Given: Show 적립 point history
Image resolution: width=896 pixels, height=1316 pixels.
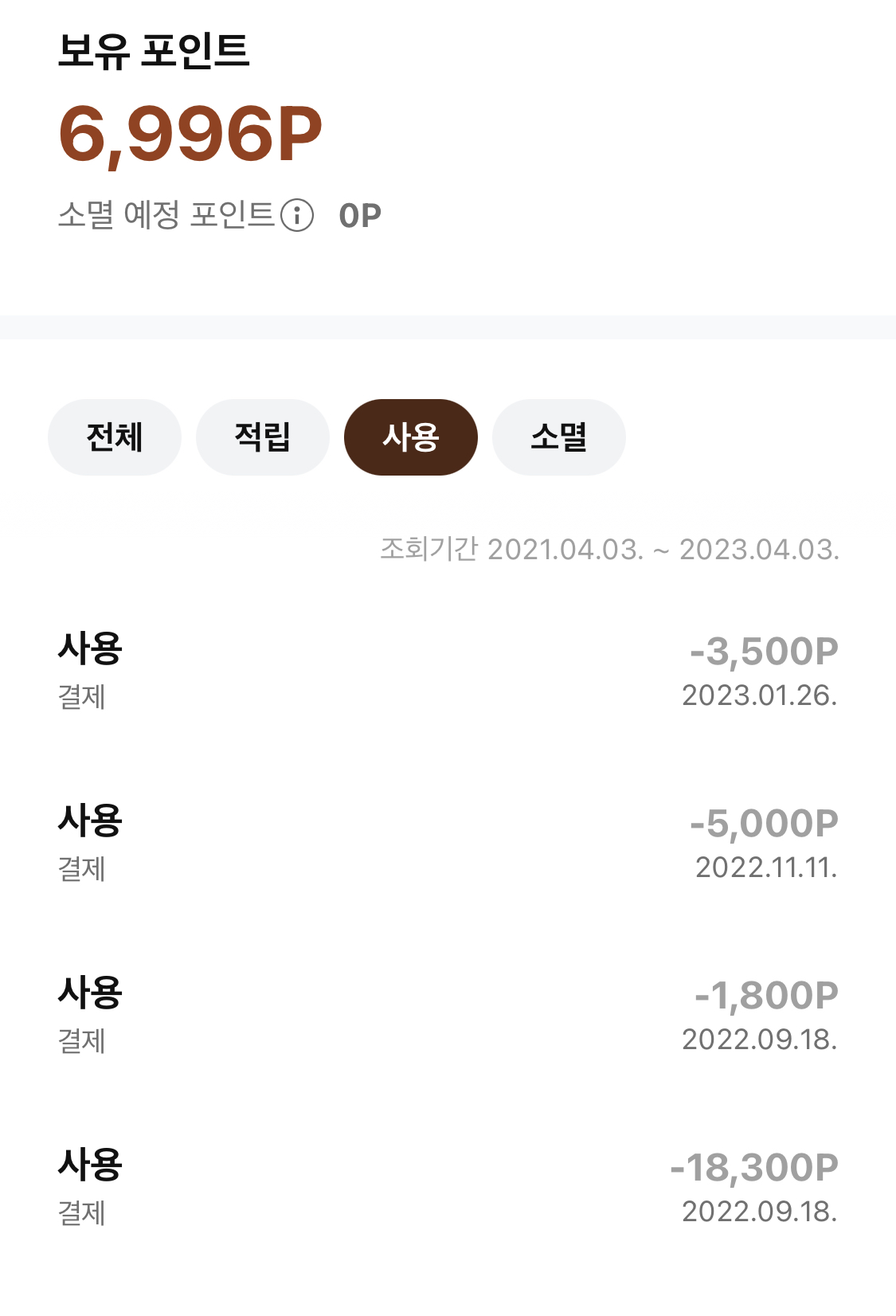Looking at the screenshot, I should coord(262,437).
